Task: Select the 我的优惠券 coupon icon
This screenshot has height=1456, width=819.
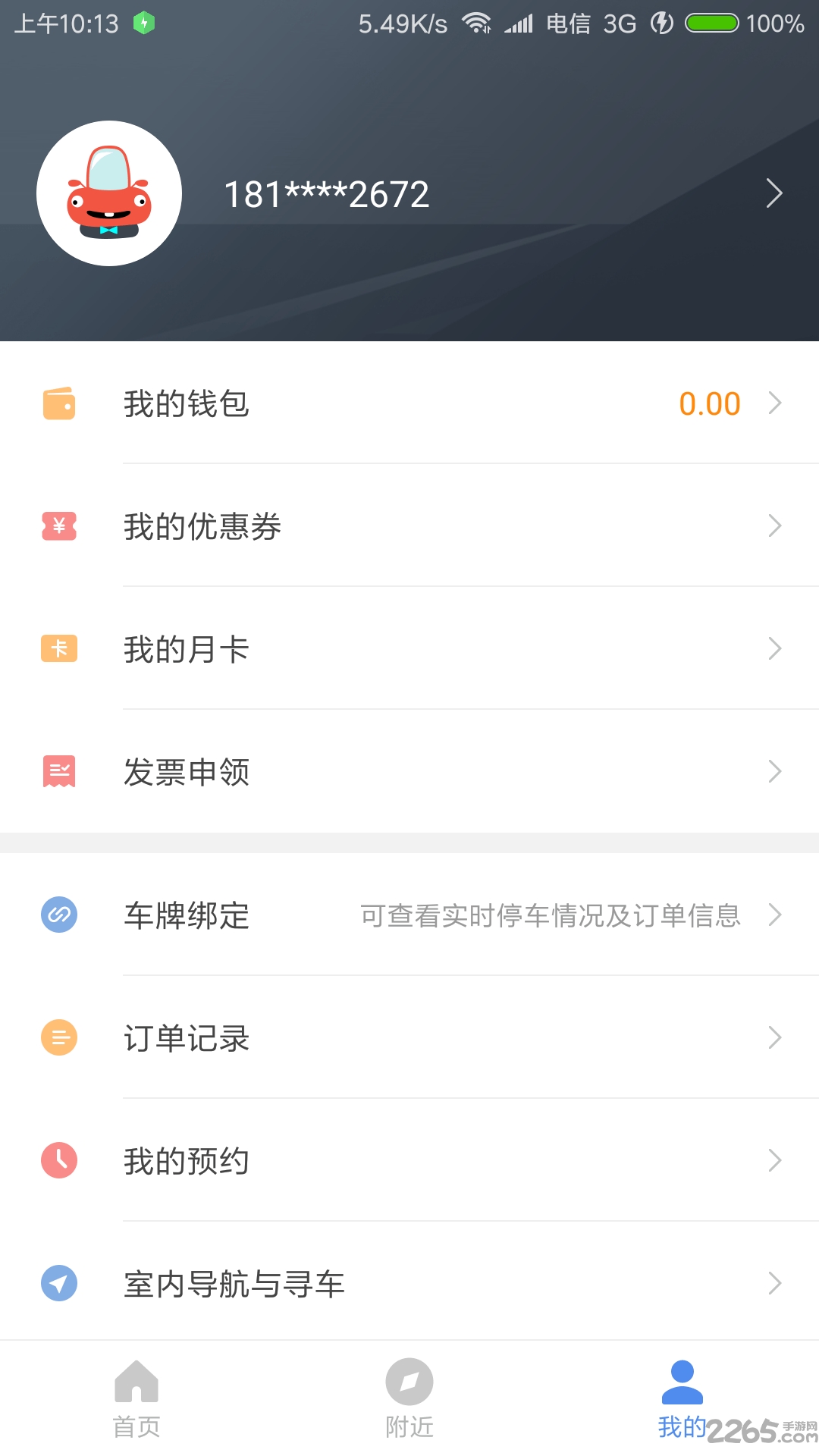Action: [x=59, y=526]
